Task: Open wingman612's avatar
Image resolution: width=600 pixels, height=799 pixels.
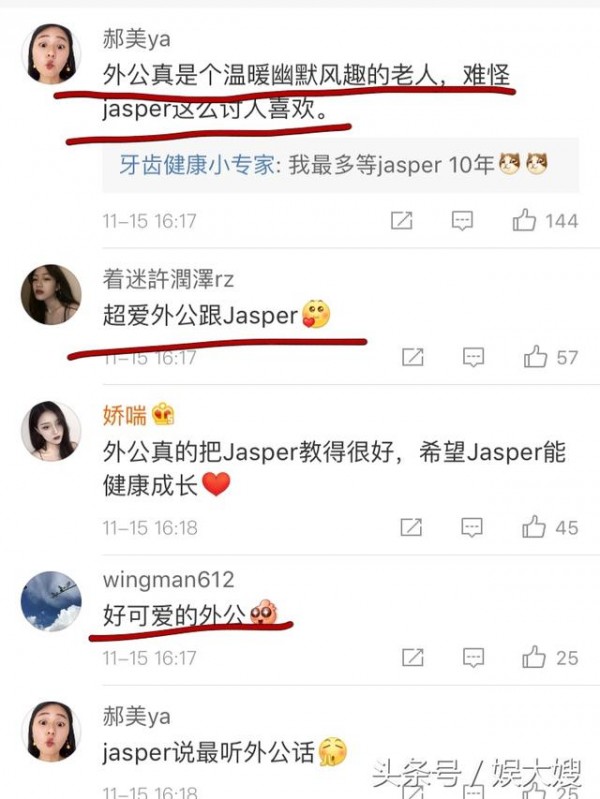Action: [51, 601]
